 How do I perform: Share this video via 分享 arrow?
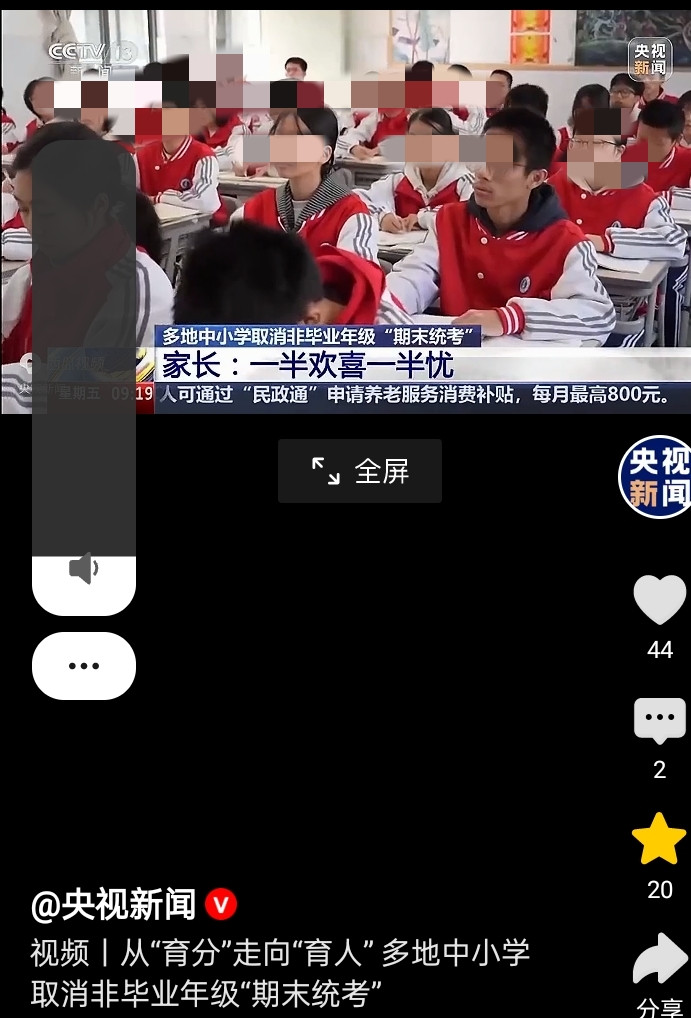660,960
